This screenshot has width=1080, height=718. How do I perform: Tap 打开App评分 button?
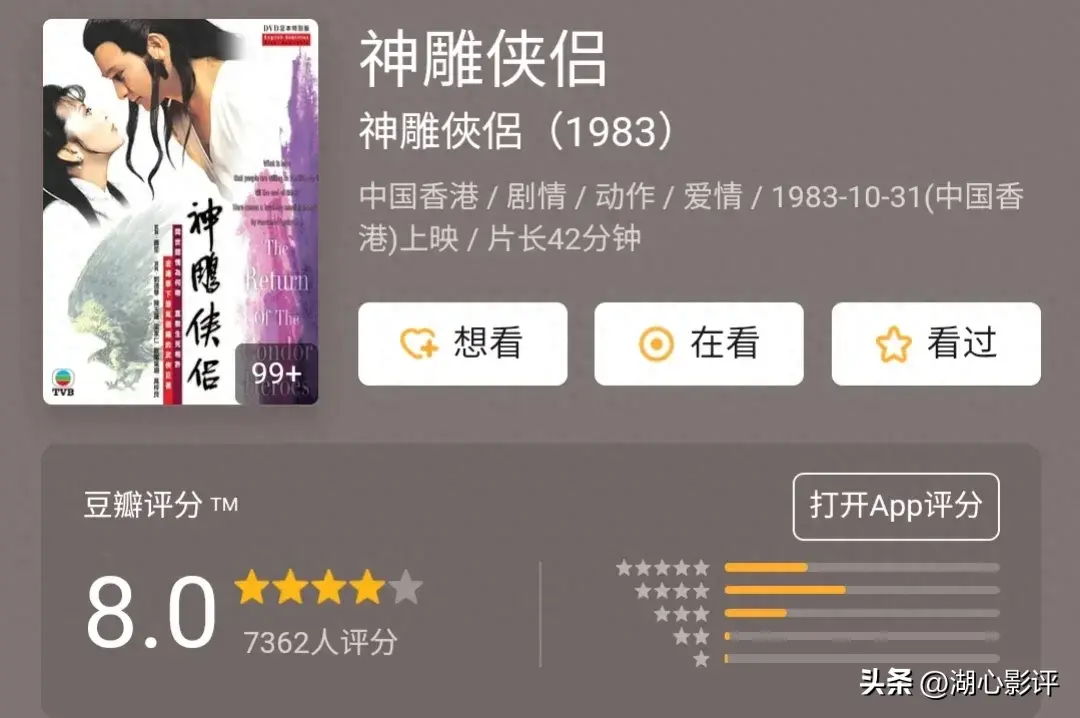[895, 506]
